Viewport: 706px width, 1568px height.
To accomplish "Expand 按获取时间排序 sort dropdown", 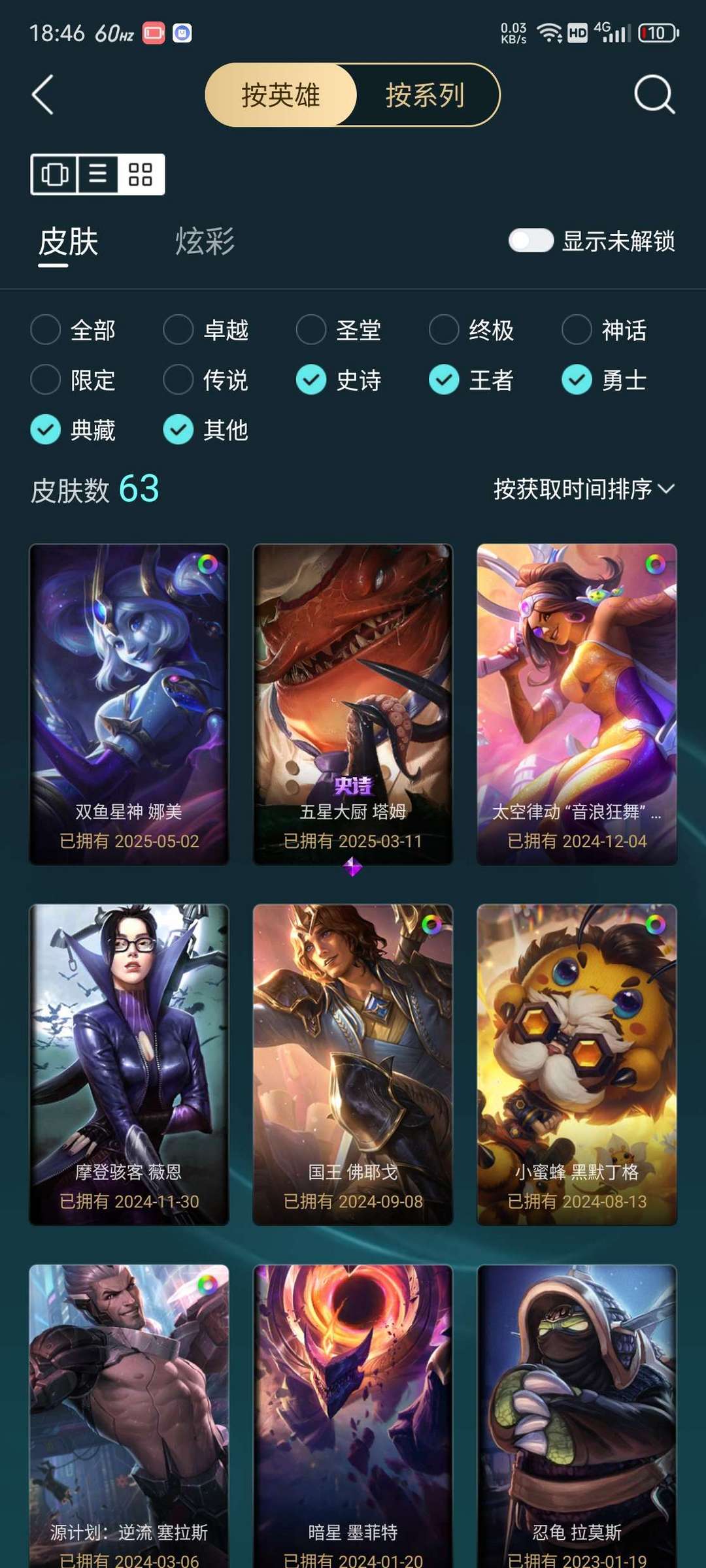I will point(583,489).
